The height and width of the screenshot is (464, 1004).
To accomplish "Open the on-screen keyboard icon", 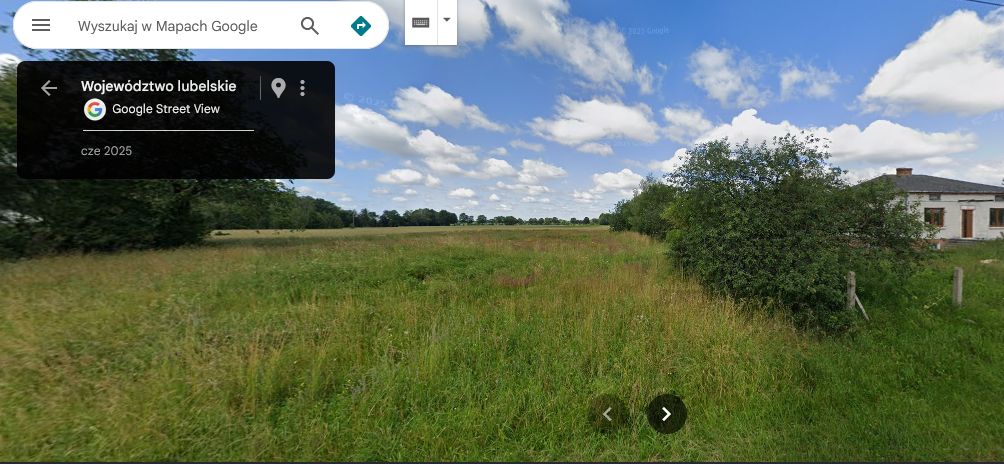I will click(421, 22).
